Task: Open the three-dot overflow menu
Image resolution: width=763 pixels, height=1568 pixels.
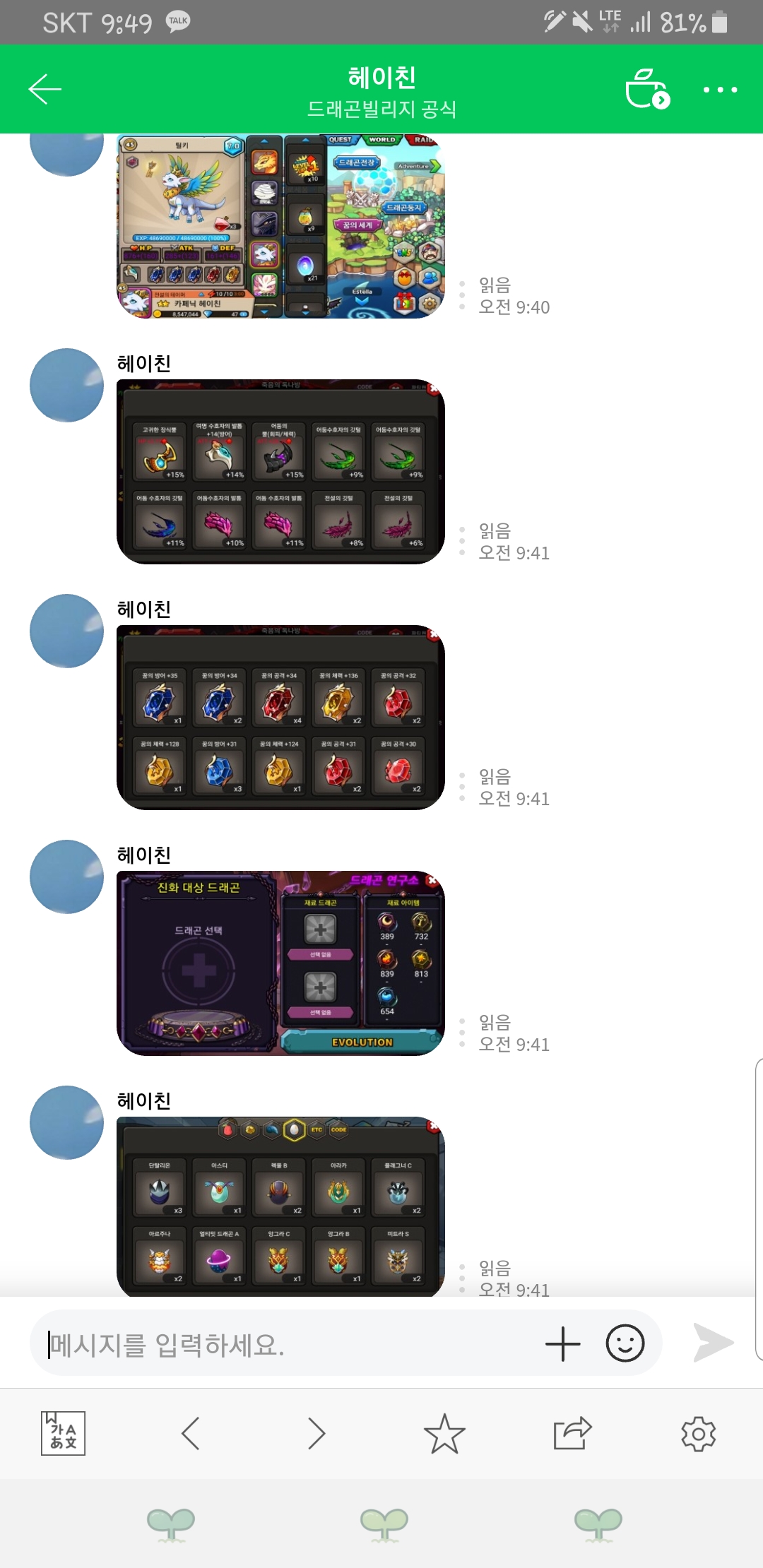Action: (720, 90)
